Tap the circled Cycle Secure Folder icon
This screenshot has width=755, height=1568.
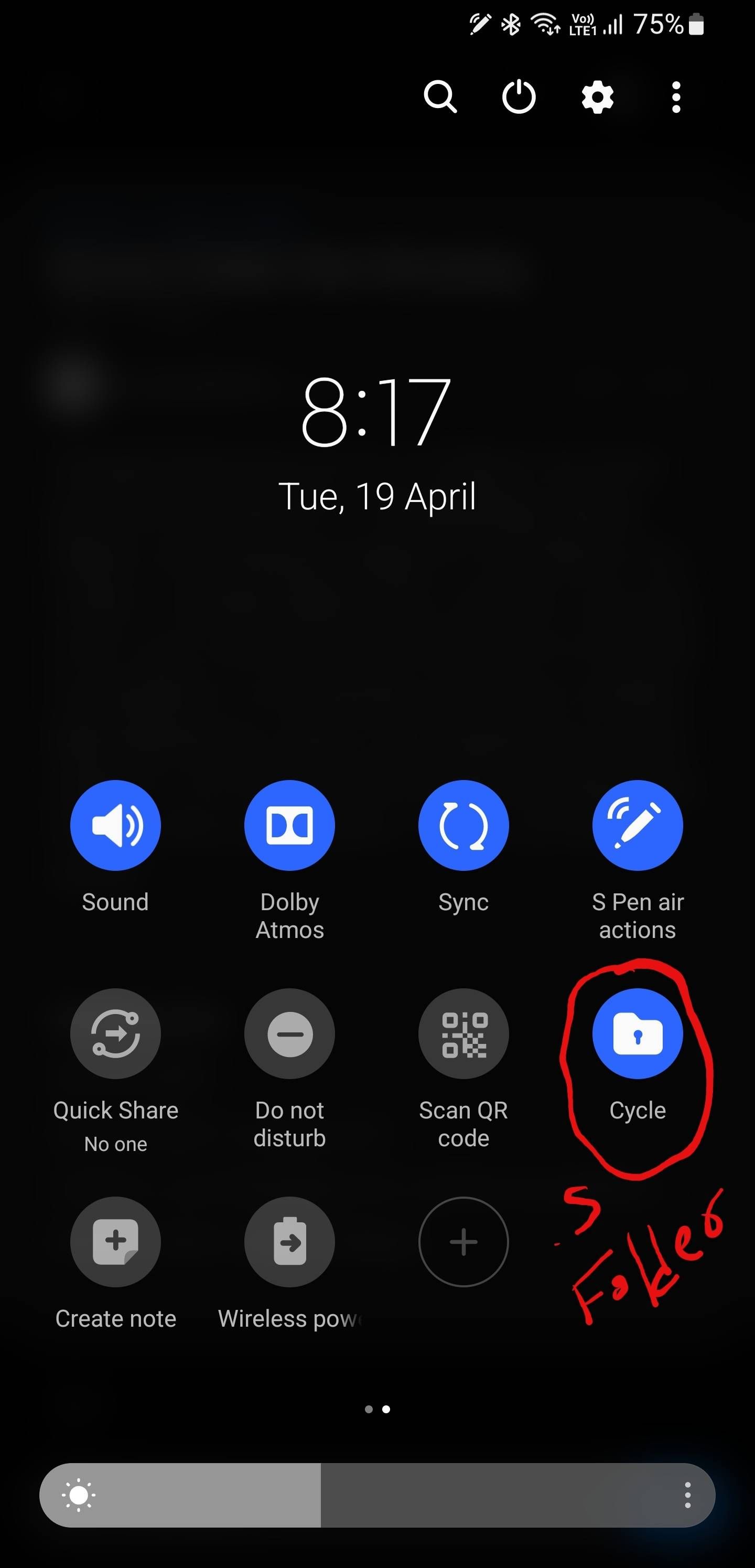click(637, 1033)
